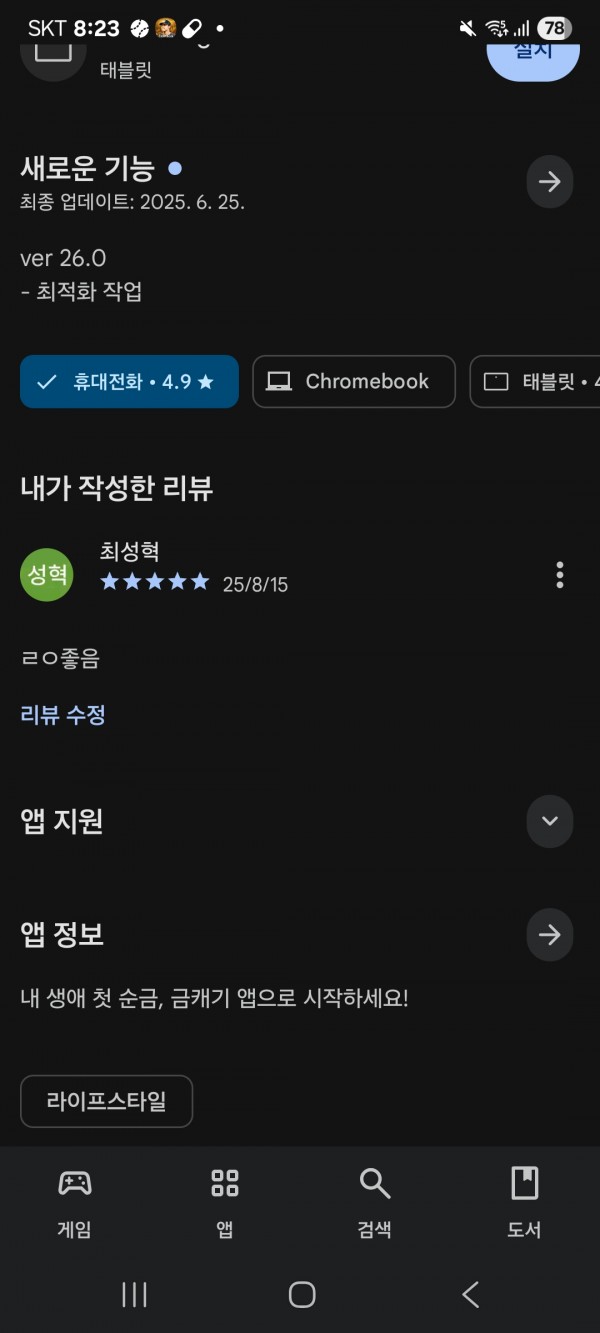Select the Chromebook device chip
The width and height of the screenshot is (600, 1333).
click(354, 382)
